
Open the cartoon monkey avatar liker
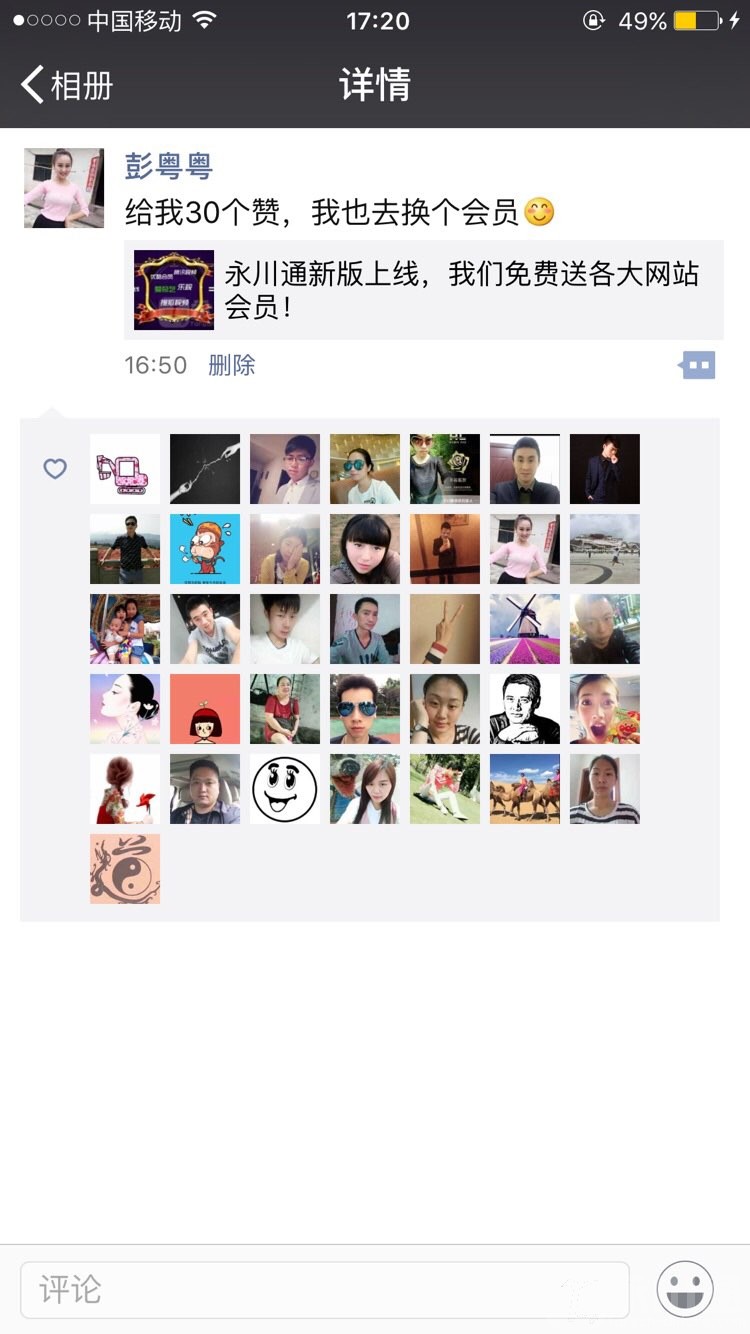(205, 549)
